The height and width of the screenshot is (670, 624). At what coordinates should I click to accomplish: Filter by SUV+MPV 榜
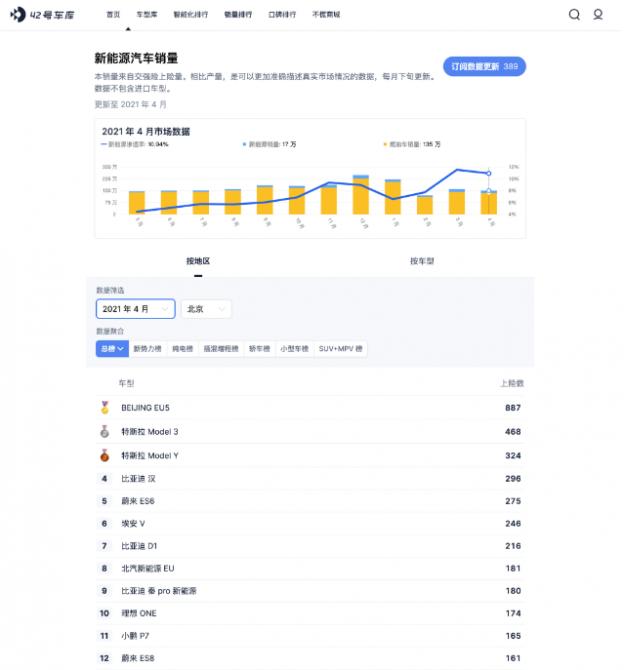(x=341, y=348)
